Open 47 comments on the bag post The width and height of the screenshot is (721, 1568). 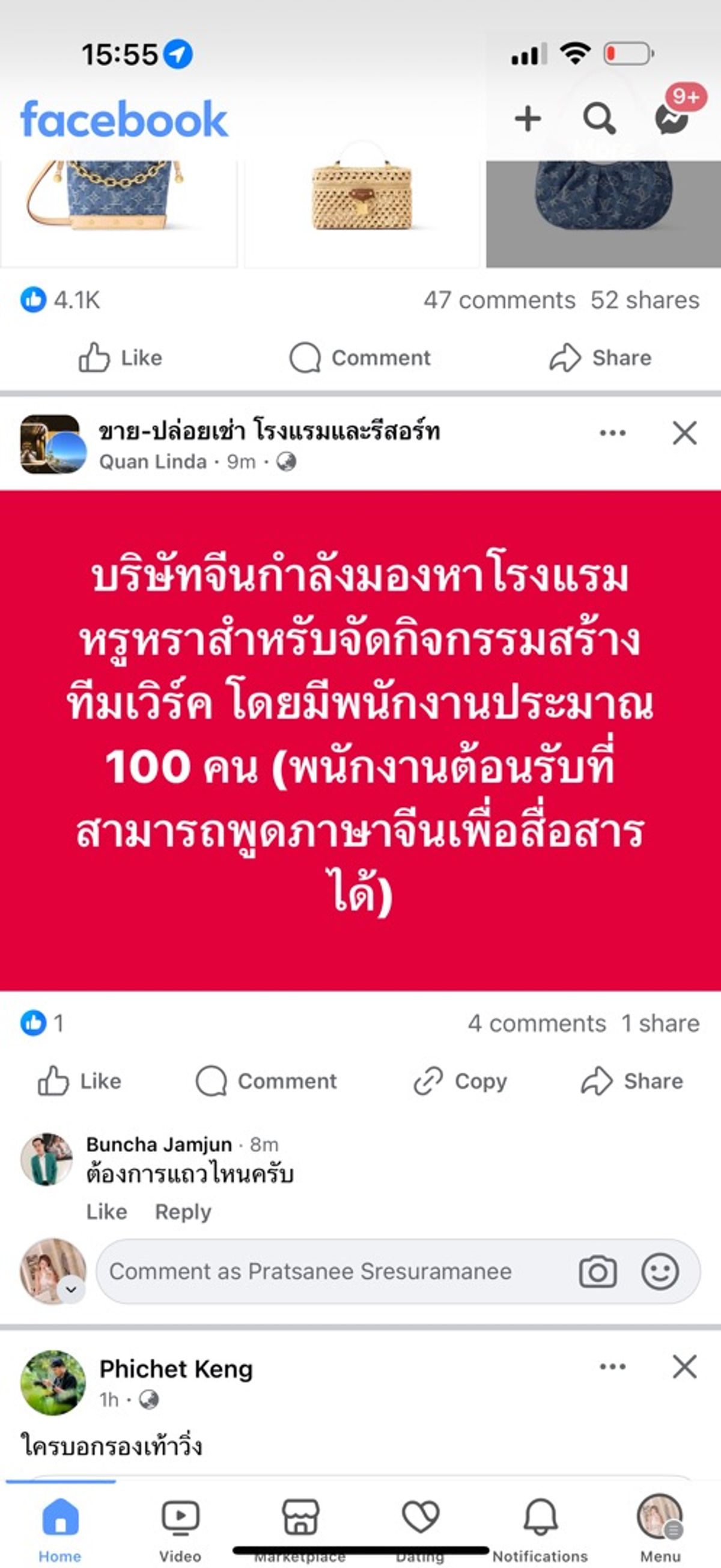coord(499,300)
